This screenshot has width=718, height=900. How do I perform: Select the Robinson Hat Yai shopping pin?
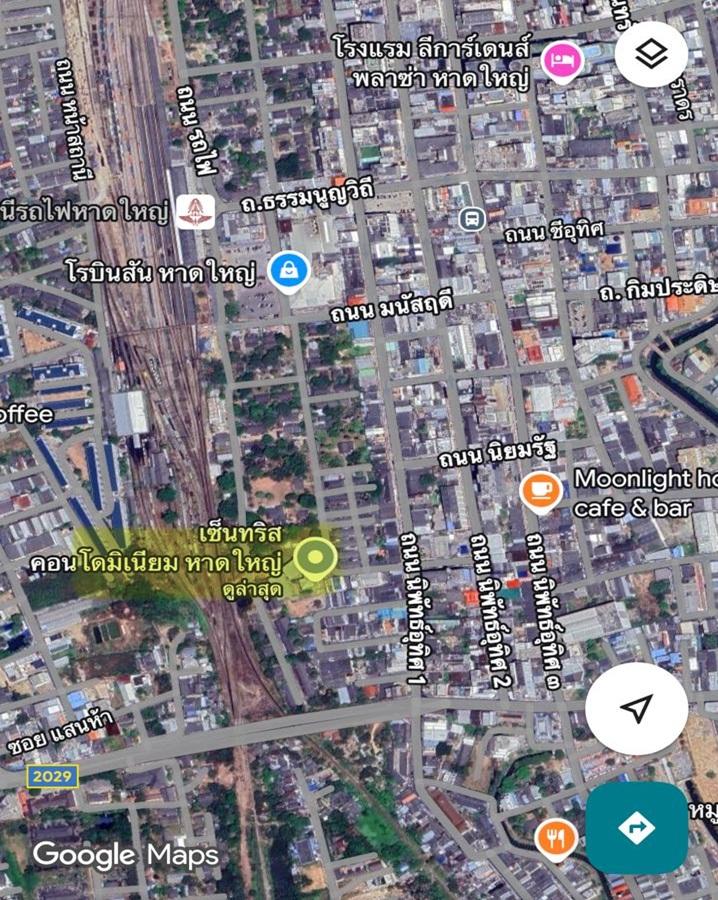289,269
